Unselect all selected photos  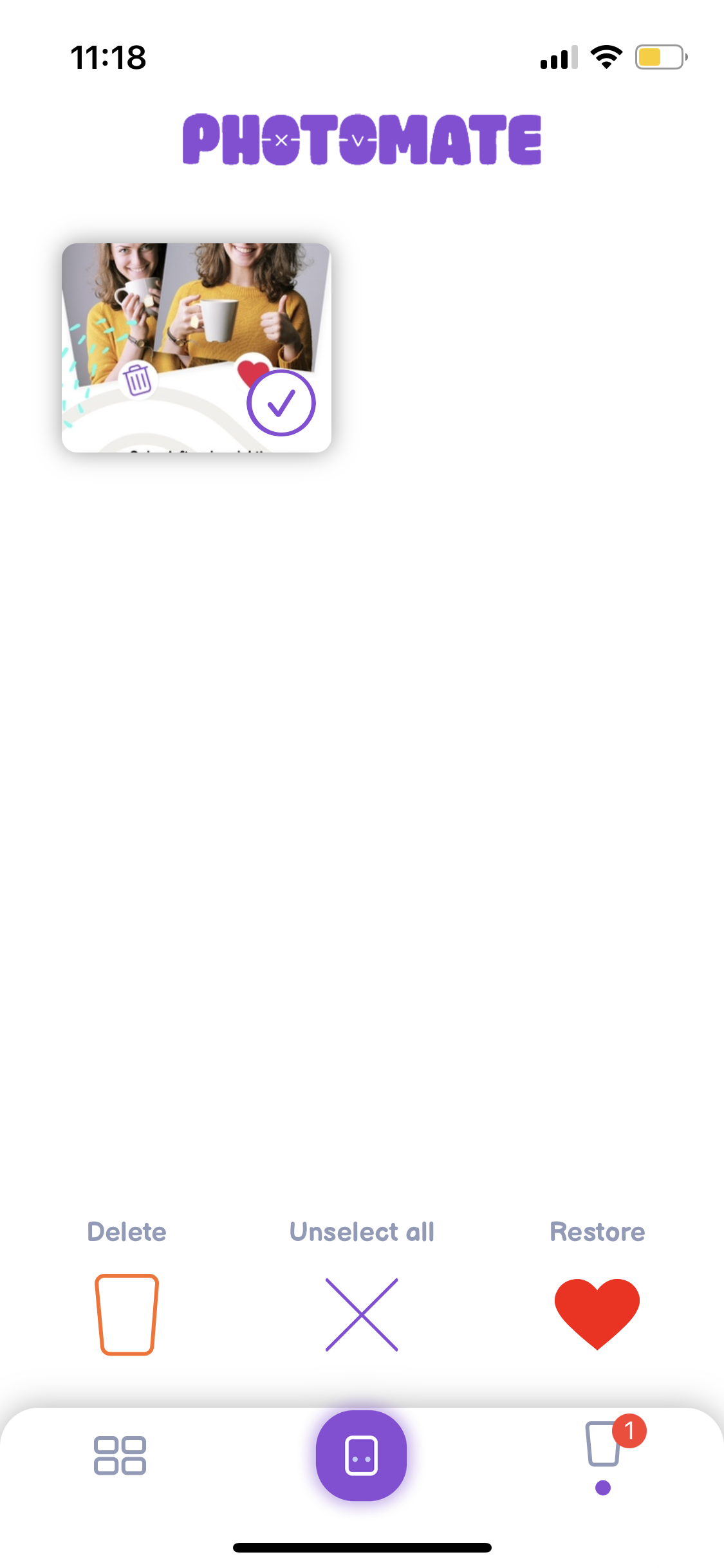(x=362, y=1314)
